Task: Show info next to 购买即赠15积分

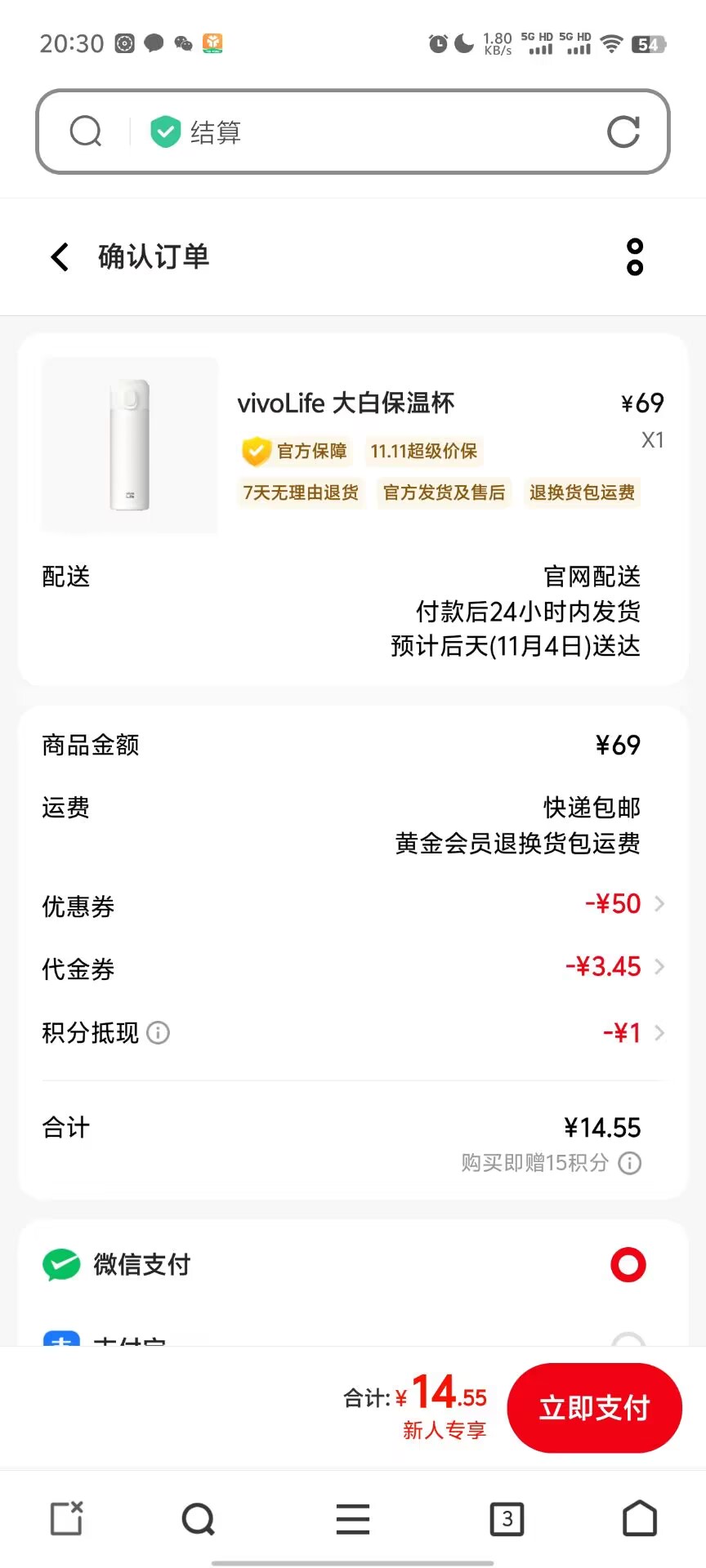Action: click(630, 1163)
